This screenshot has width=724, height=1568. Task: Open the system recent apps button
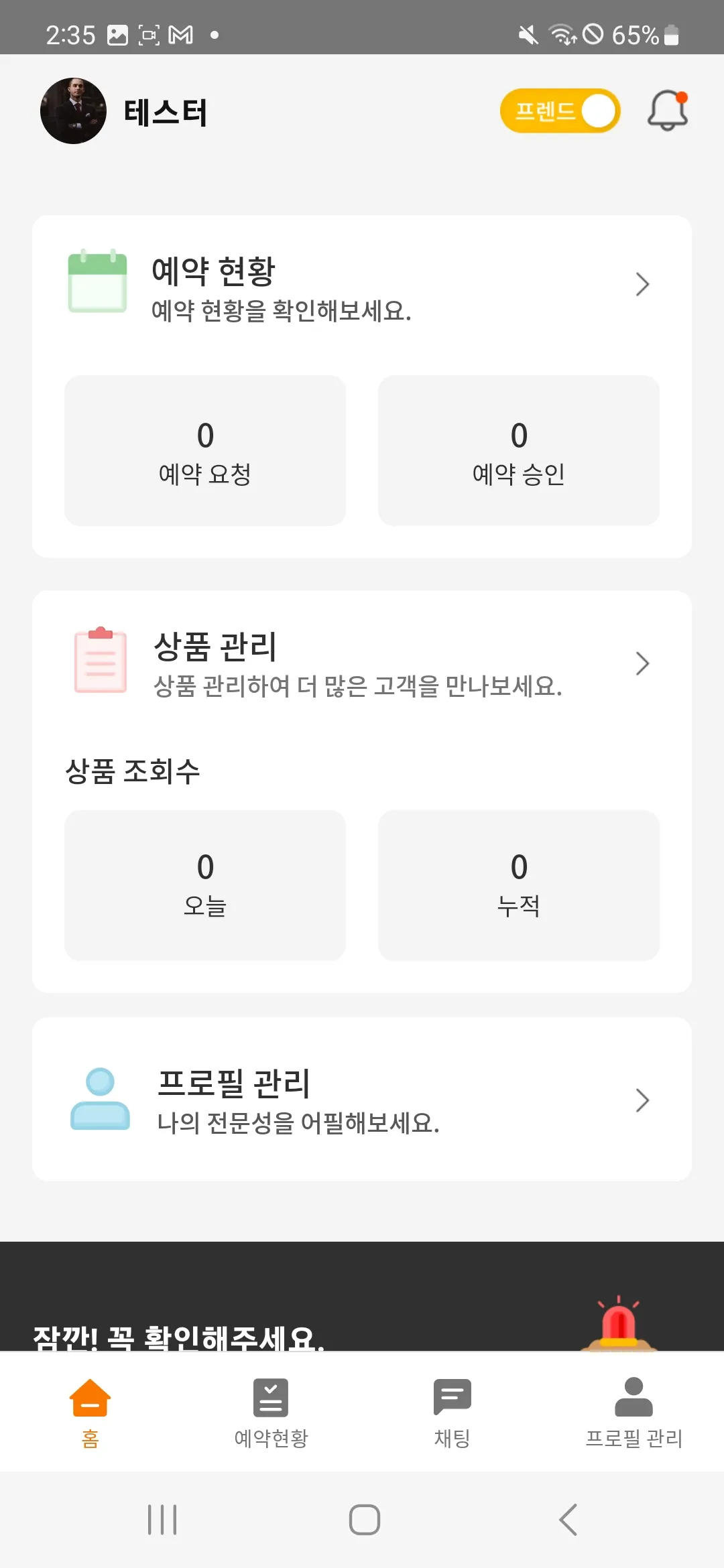(x=162, y=1520)
